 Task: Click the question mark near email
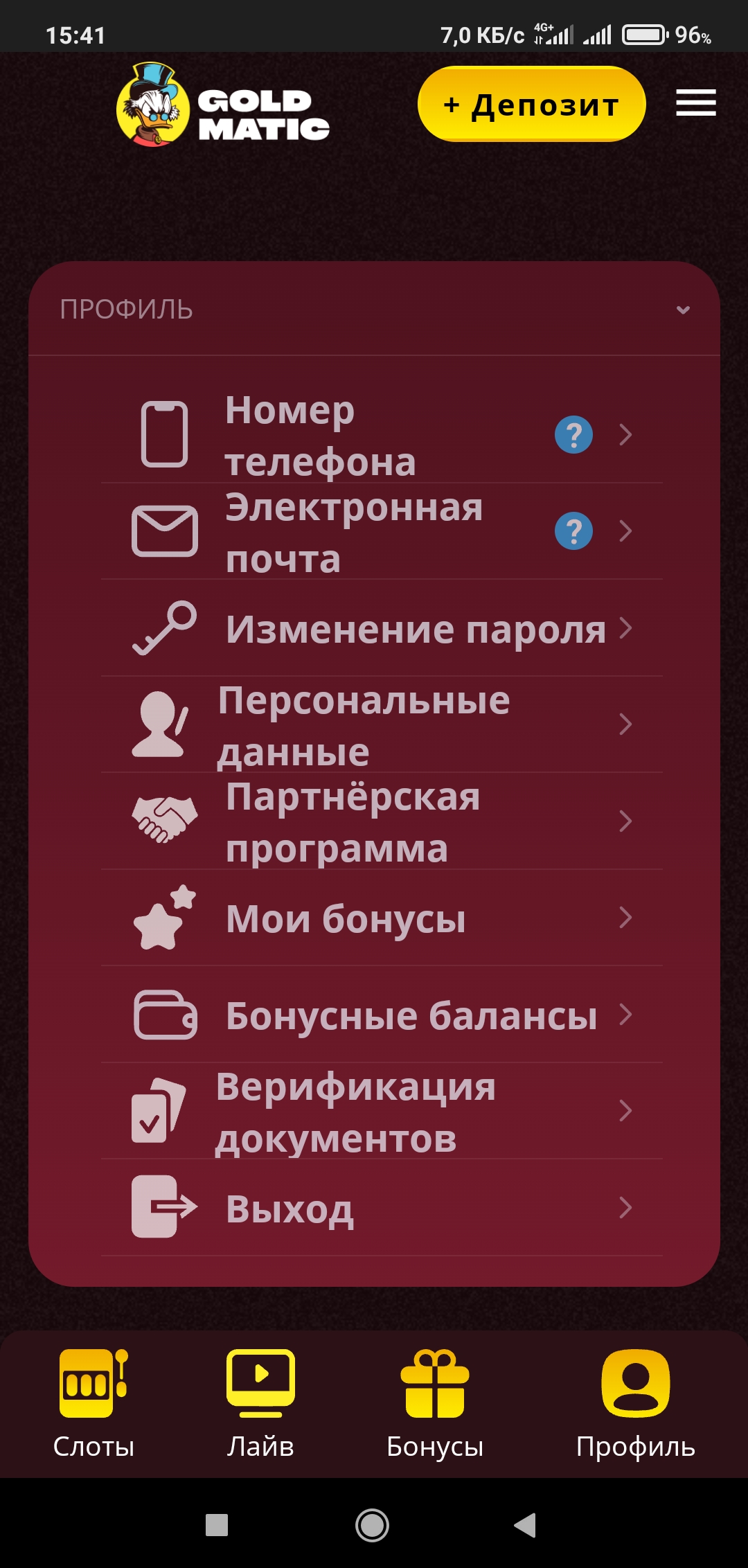click(574, 531)
